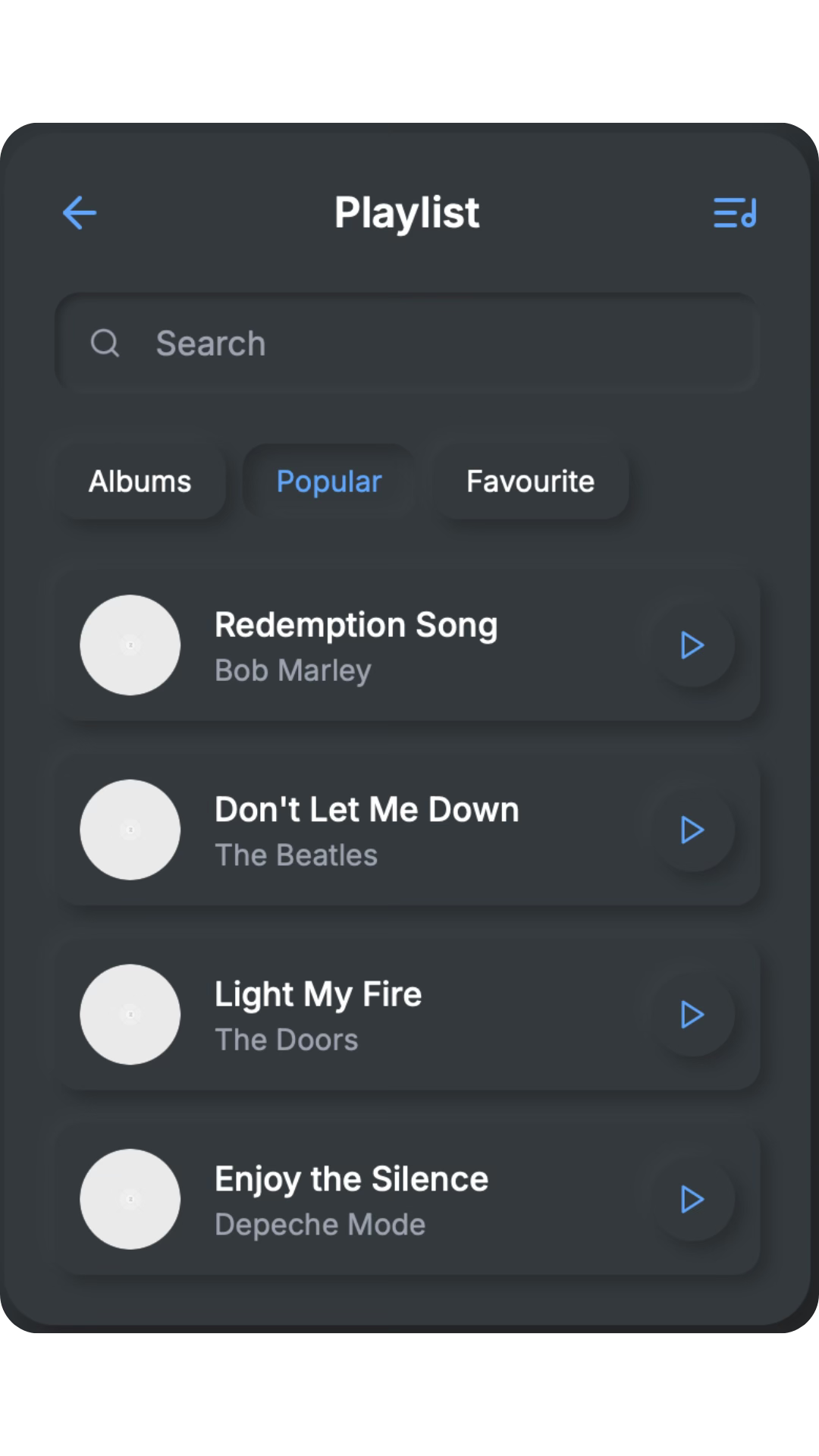Image resolution: width=819 pixels, height=1456 pixels.
Task: Play Light My Fire by The Doors
Action: tap(692, 1015)
